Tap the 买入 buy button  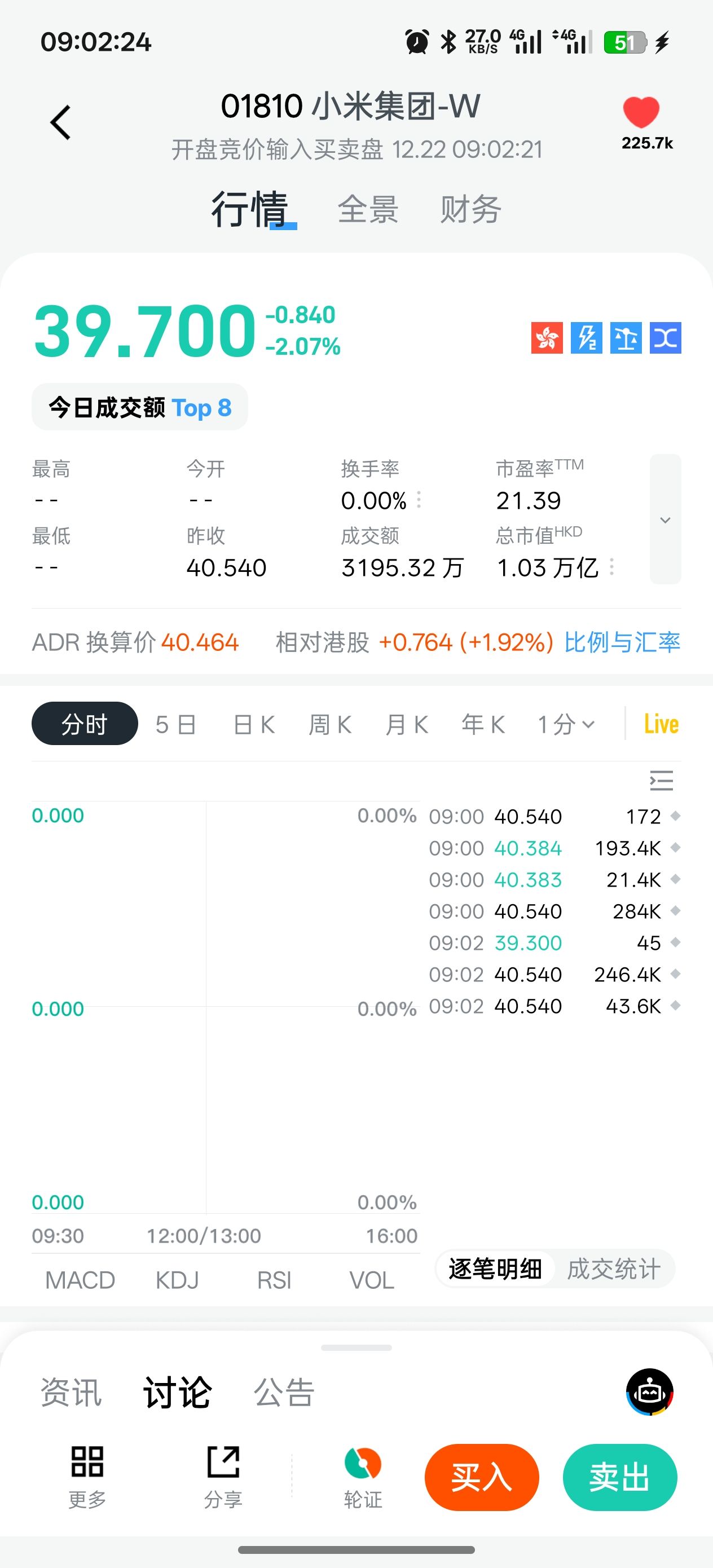click(481, 1477)
